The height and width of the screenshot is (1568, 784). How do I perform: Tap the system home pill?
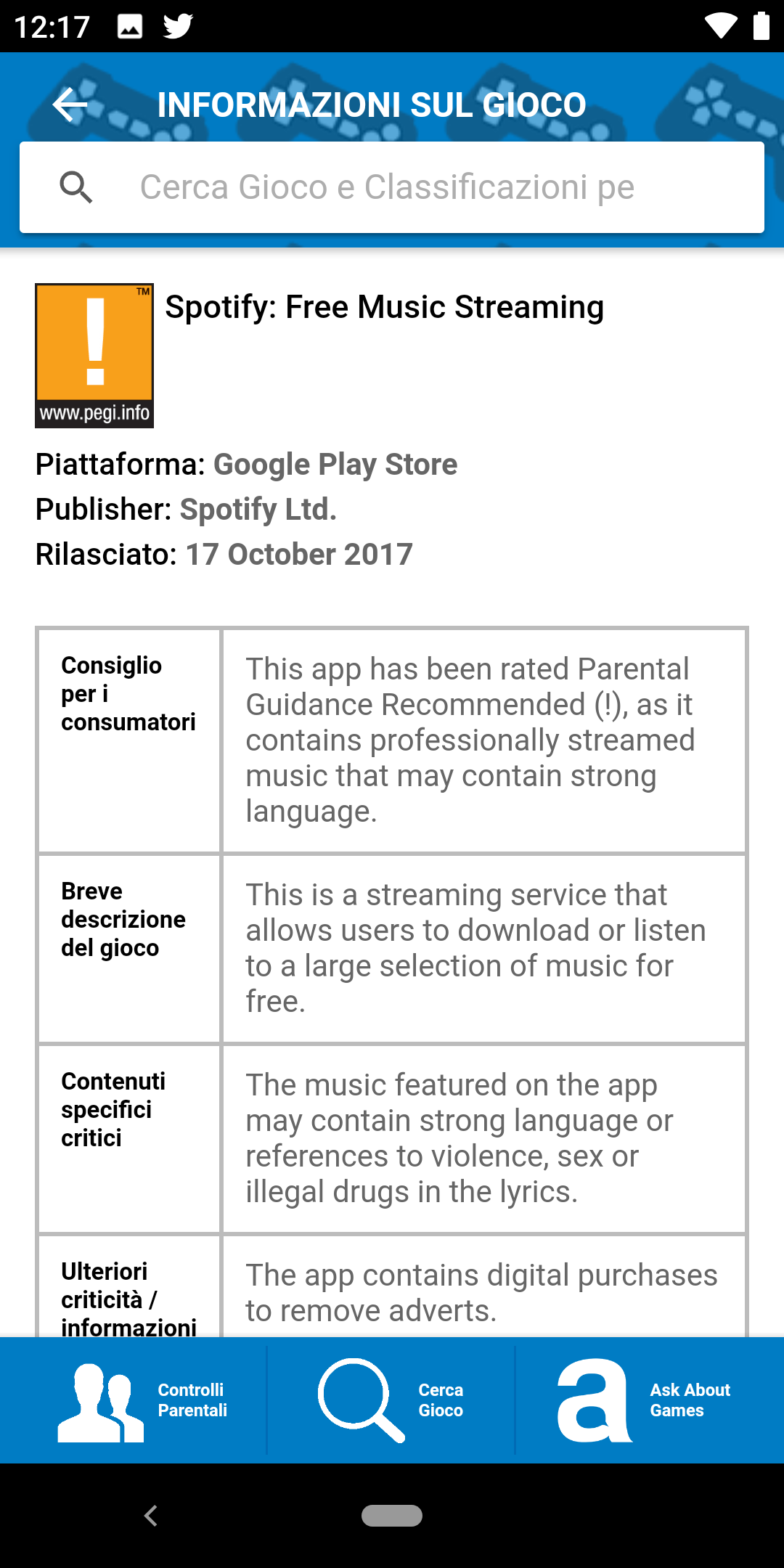click(392, 1516)
